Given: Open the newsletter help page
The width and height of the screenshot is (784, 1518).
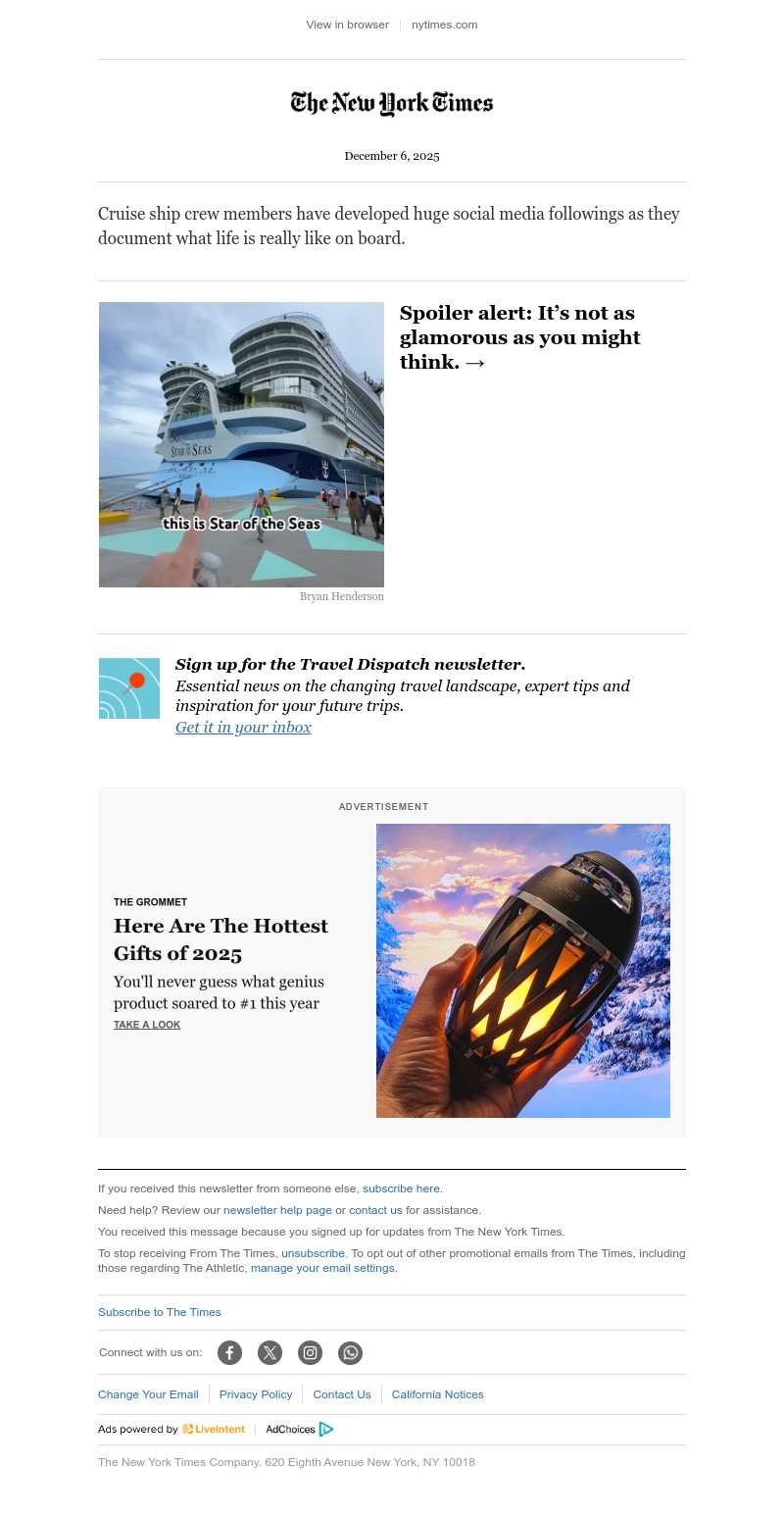Looking at the screenshot, I should pyautogui.click(x=277, y=1210).
